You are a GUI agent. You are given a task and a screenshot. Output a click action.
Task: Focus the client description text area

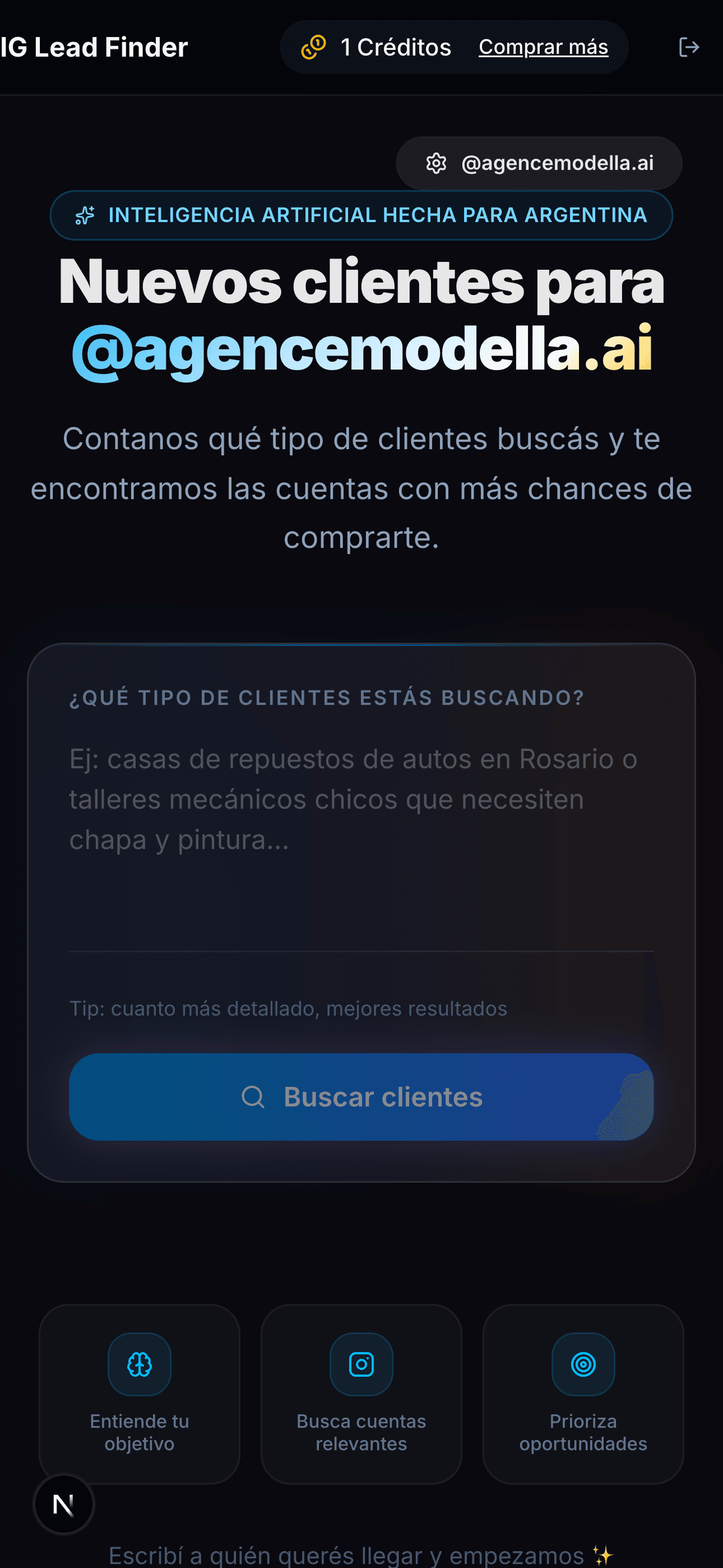pos(361,840)
